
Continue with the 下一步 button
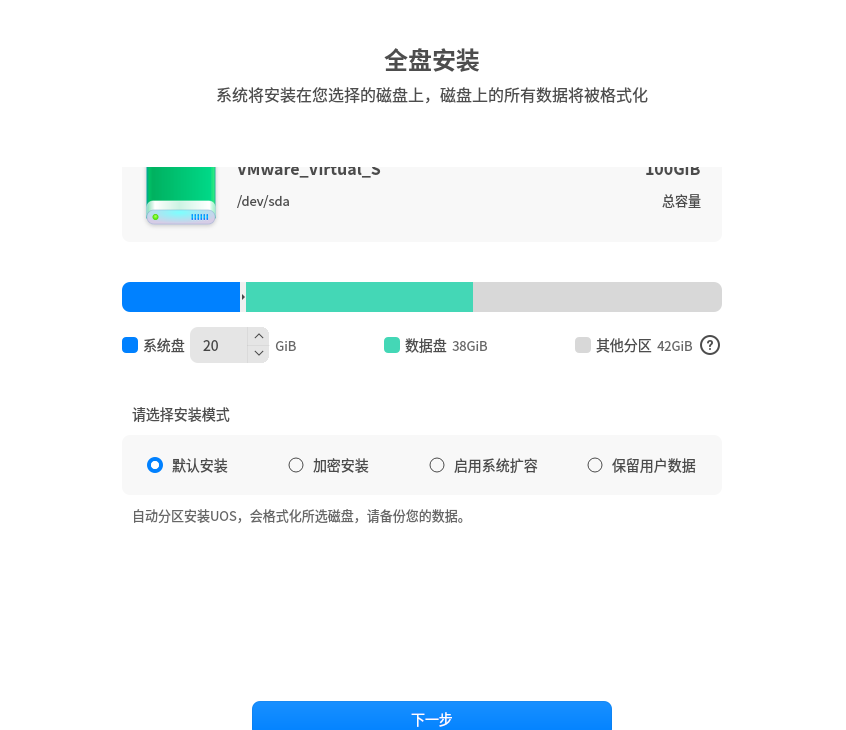[431, 716]
